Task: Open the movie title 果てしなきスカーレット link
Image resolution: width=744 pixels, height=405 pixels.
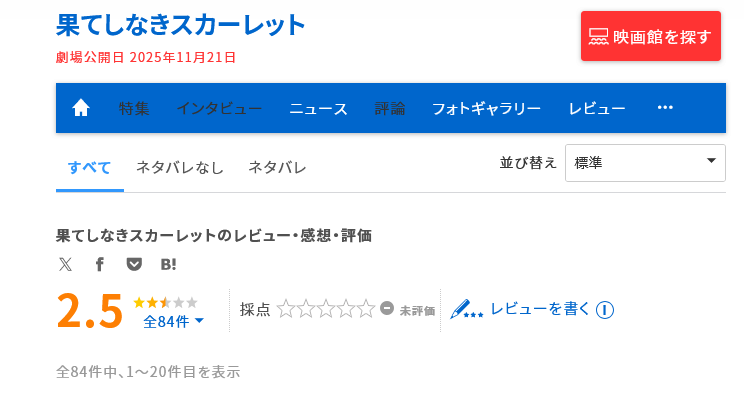Action: pos(181,25)
